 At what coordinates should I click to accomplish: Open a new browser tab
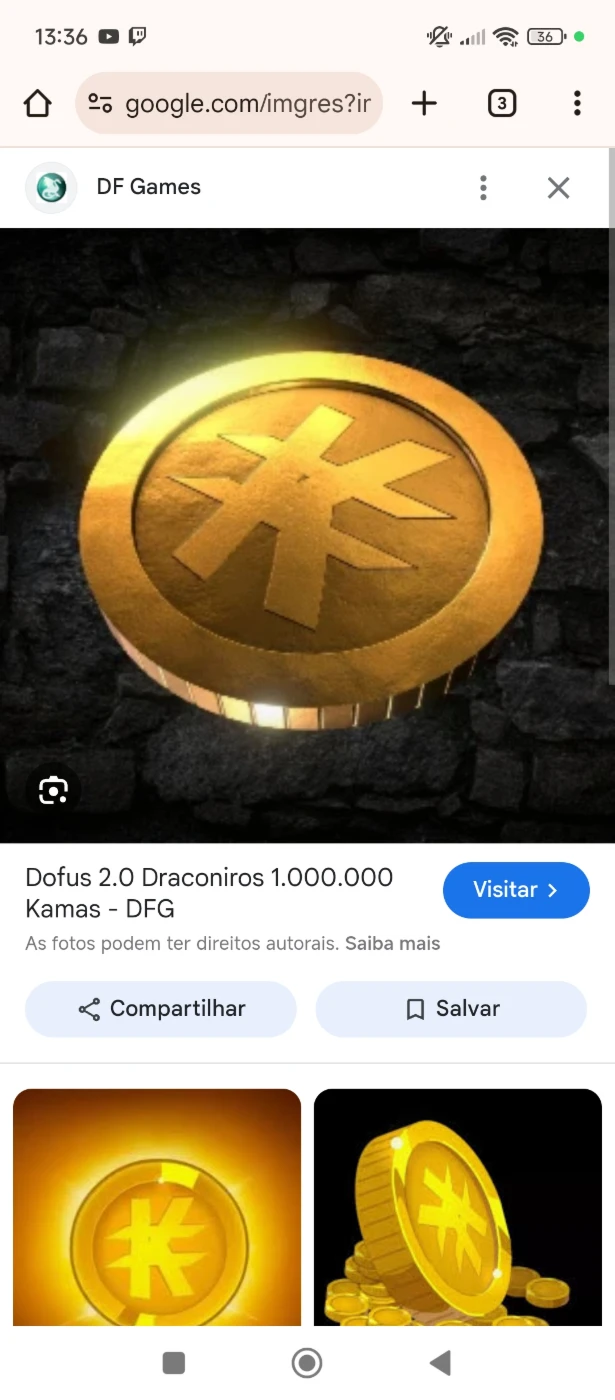tap(424, 103)
